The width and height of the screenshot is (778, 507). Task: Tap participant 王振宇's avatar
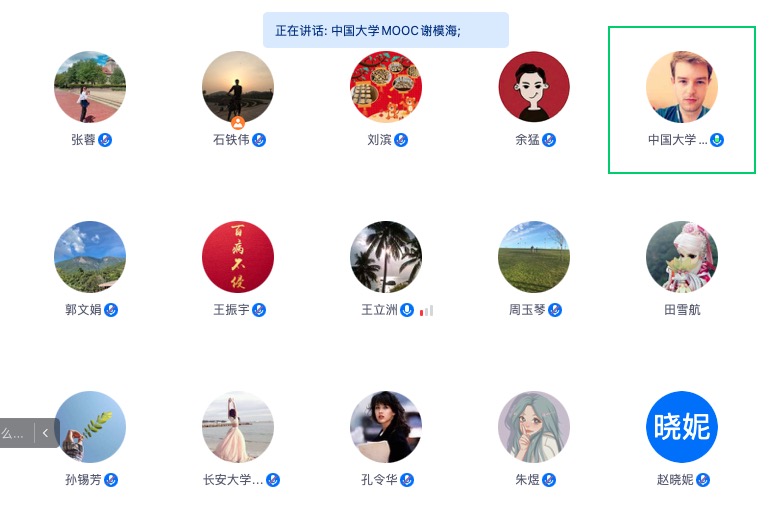point(238,257)
